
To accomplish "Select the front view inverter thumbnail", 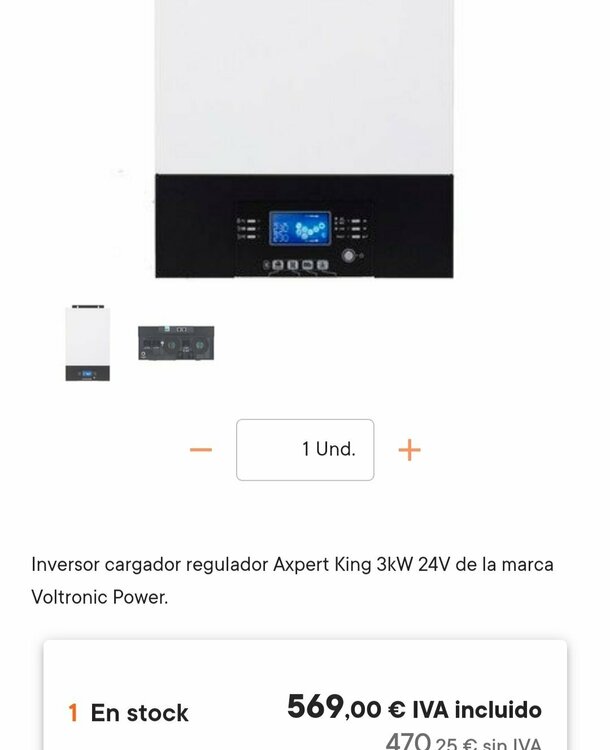I will (x=88, y=343).
